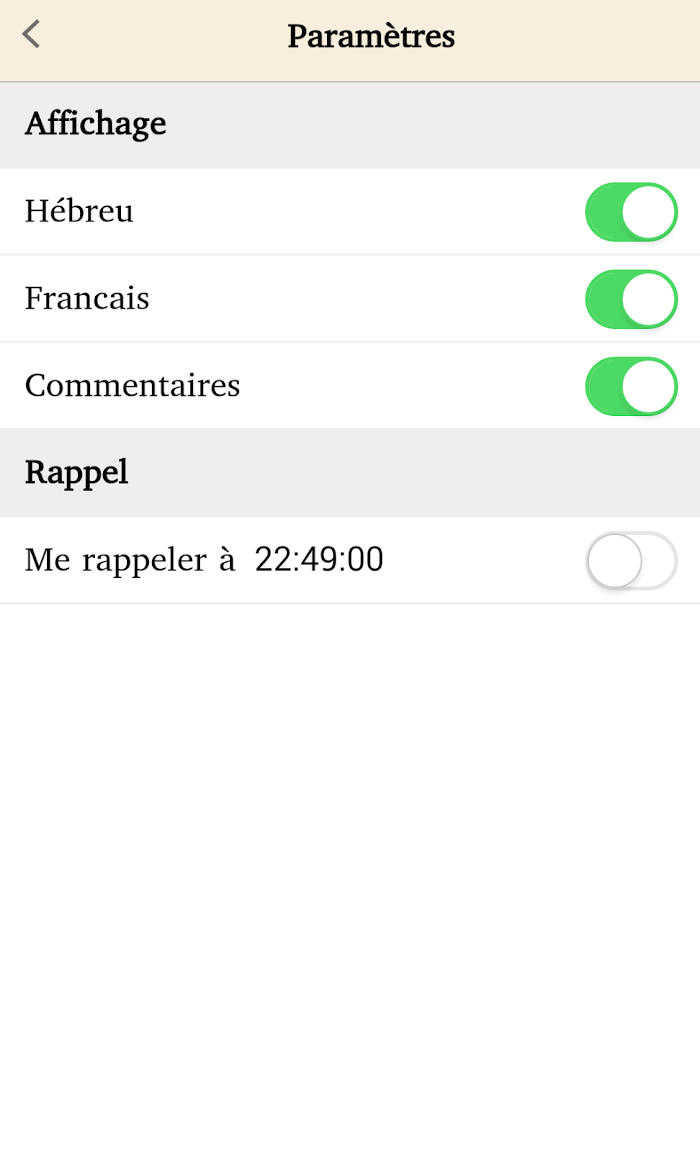The width and height of the screenshot is (700, 1152).
Task: Disable the Francais display toggle
Action: [x=631, y=299]
